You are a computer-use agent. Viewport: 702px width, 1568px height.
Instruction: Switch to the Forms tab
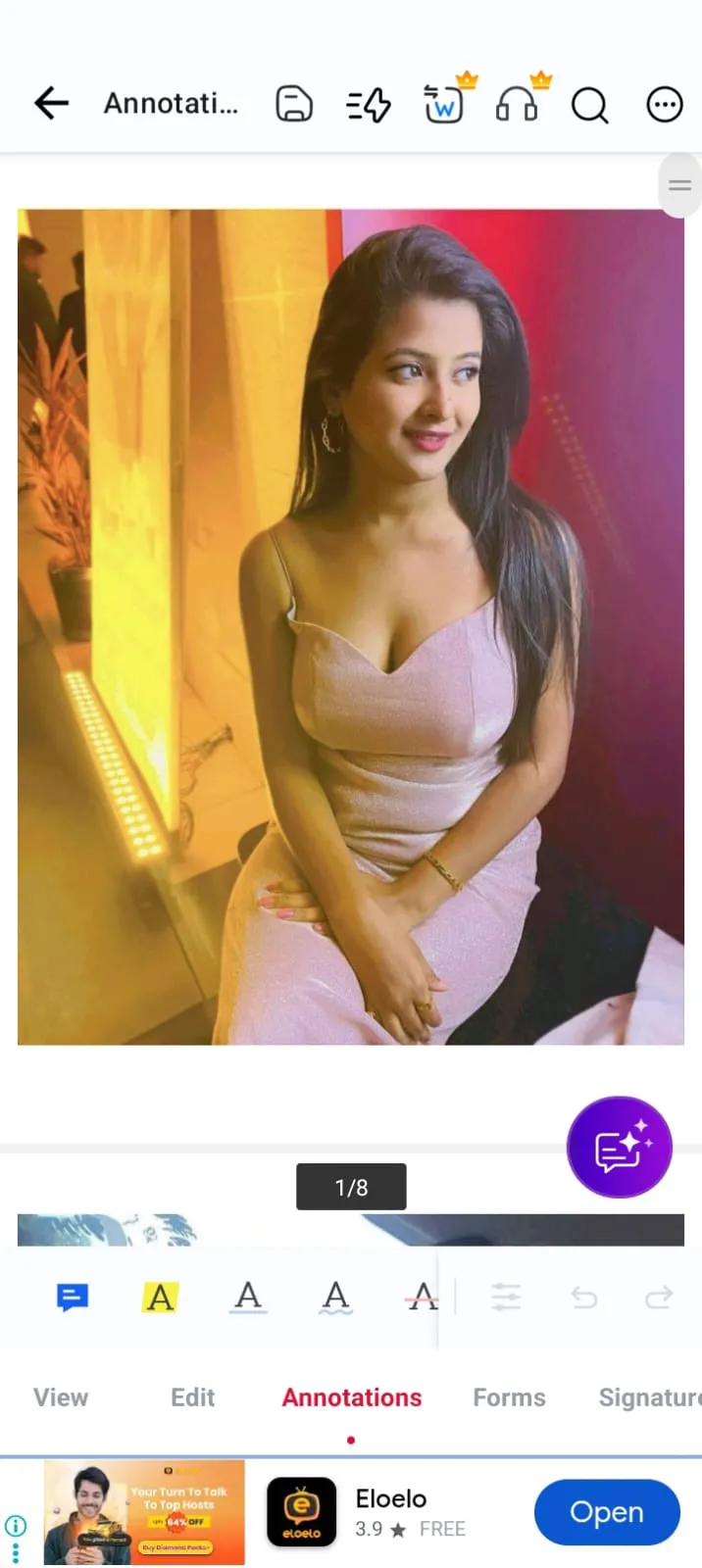(509, 1397)
